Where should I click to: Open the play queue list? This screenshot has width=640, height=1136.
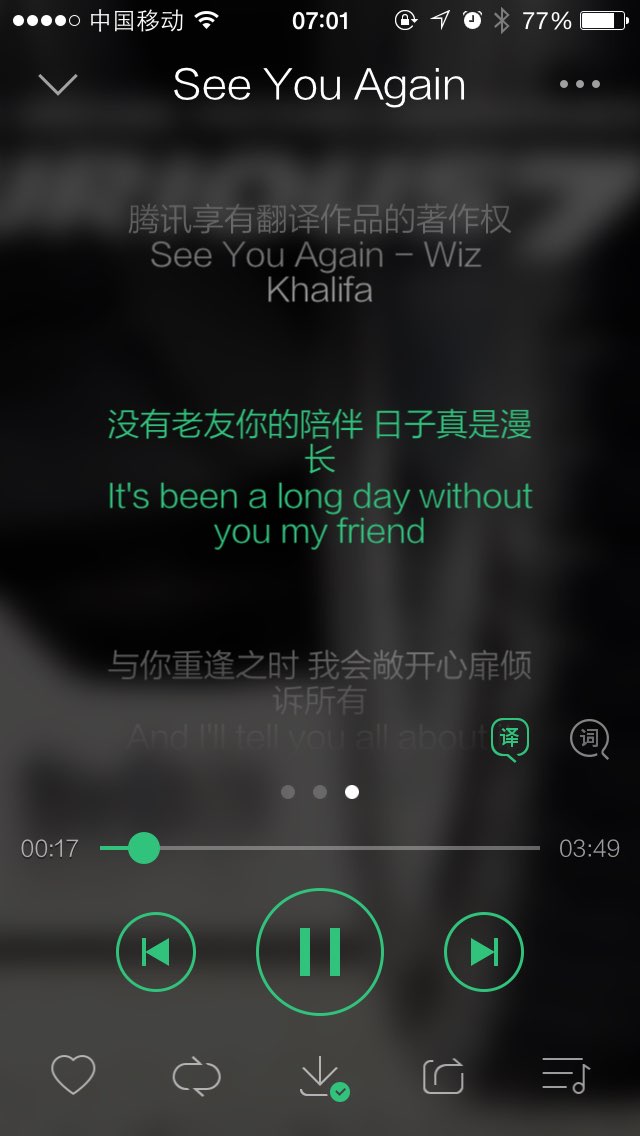pyautogui.click(x=566, y=1076)
